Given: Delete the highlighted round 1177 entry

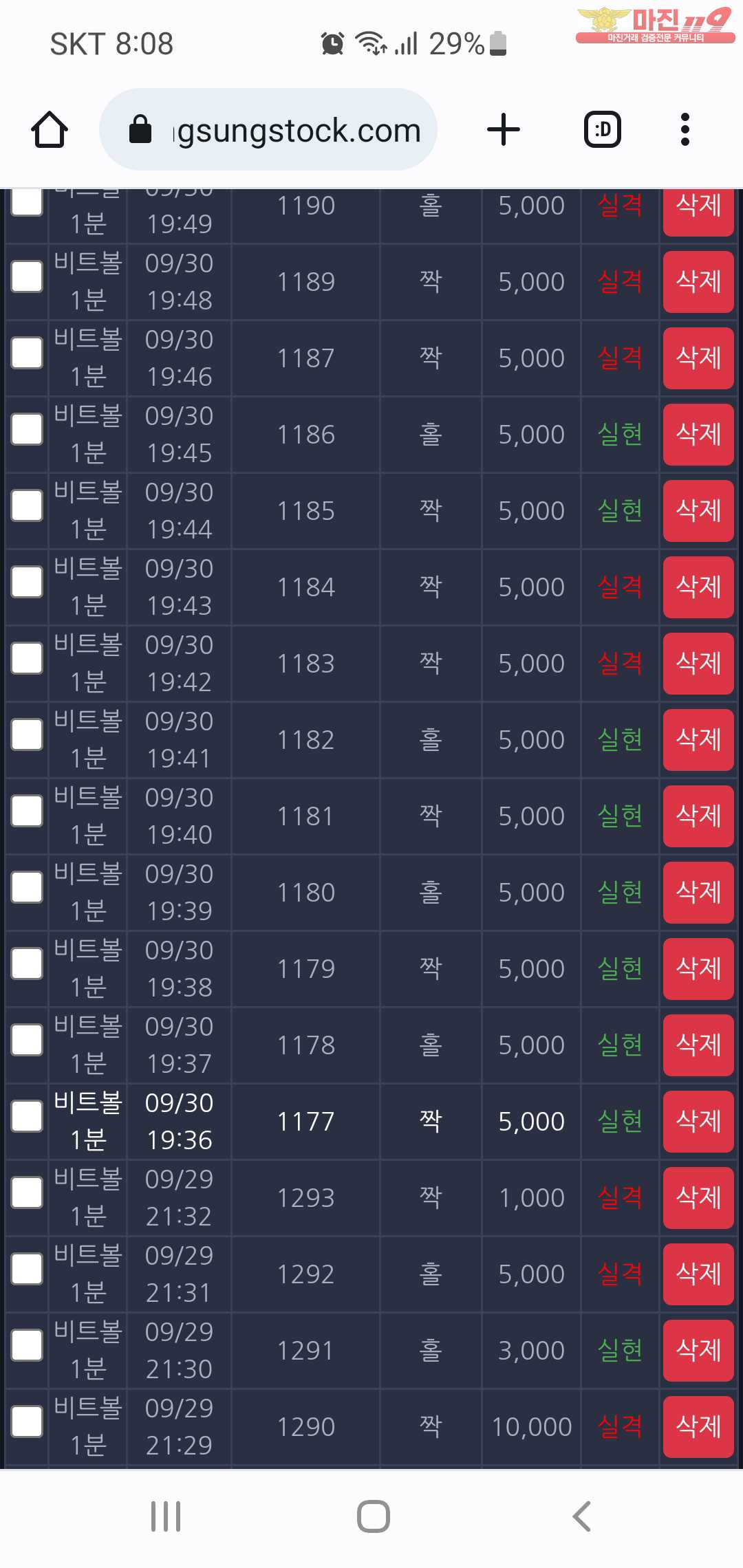Looking at the screenshot, I should (x=698, y=1122).
